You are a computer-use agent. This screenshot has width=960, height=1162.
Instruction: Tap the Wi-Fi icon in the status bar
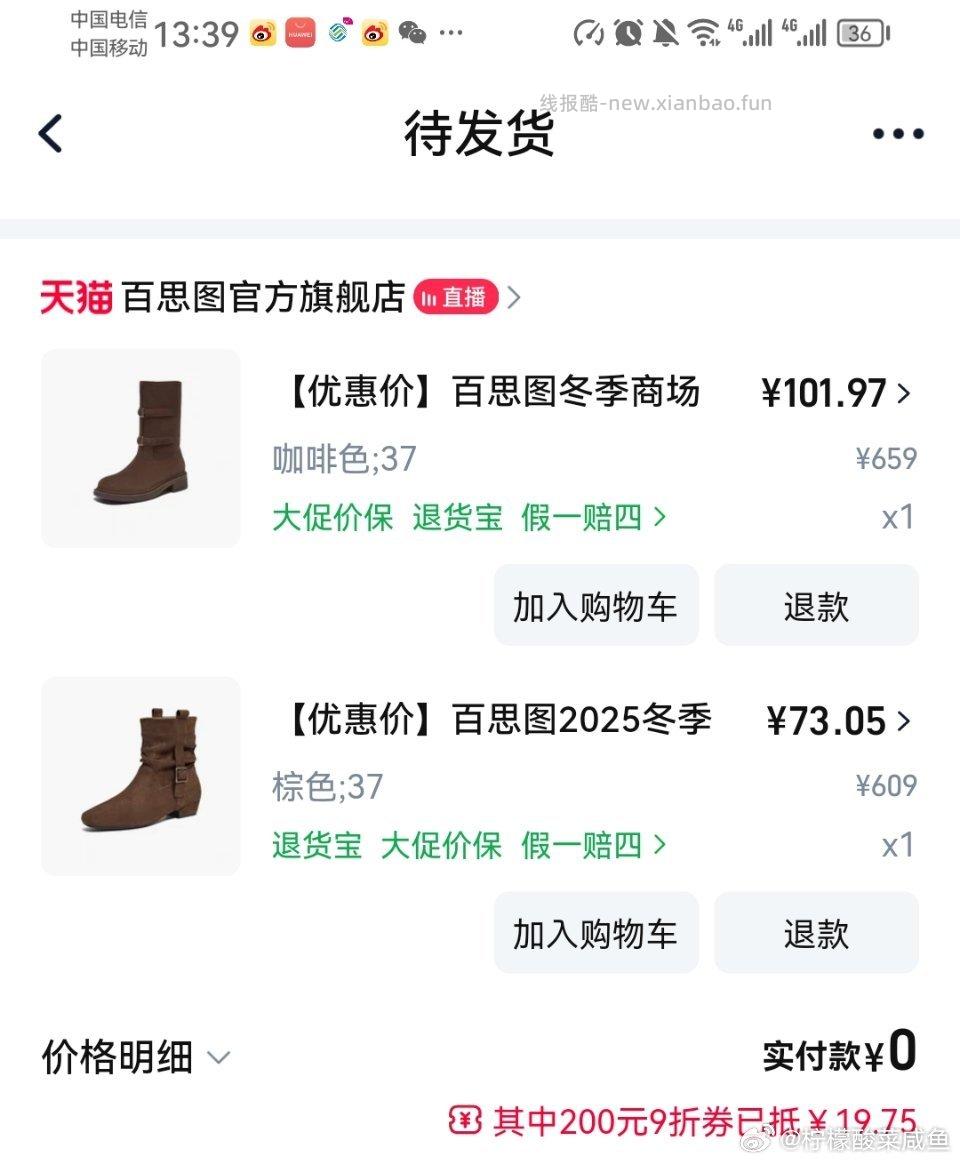pyautogui.click(x=702, y=33)
